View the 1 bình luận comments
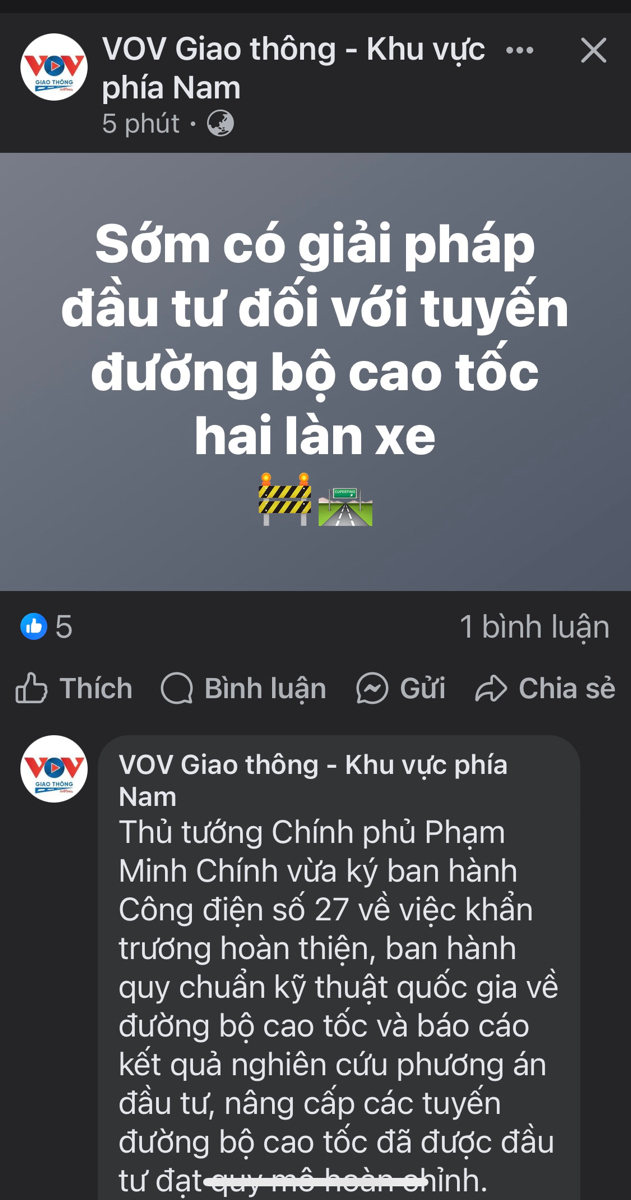This screenshot has width=631, height=1200. (534, 627)
